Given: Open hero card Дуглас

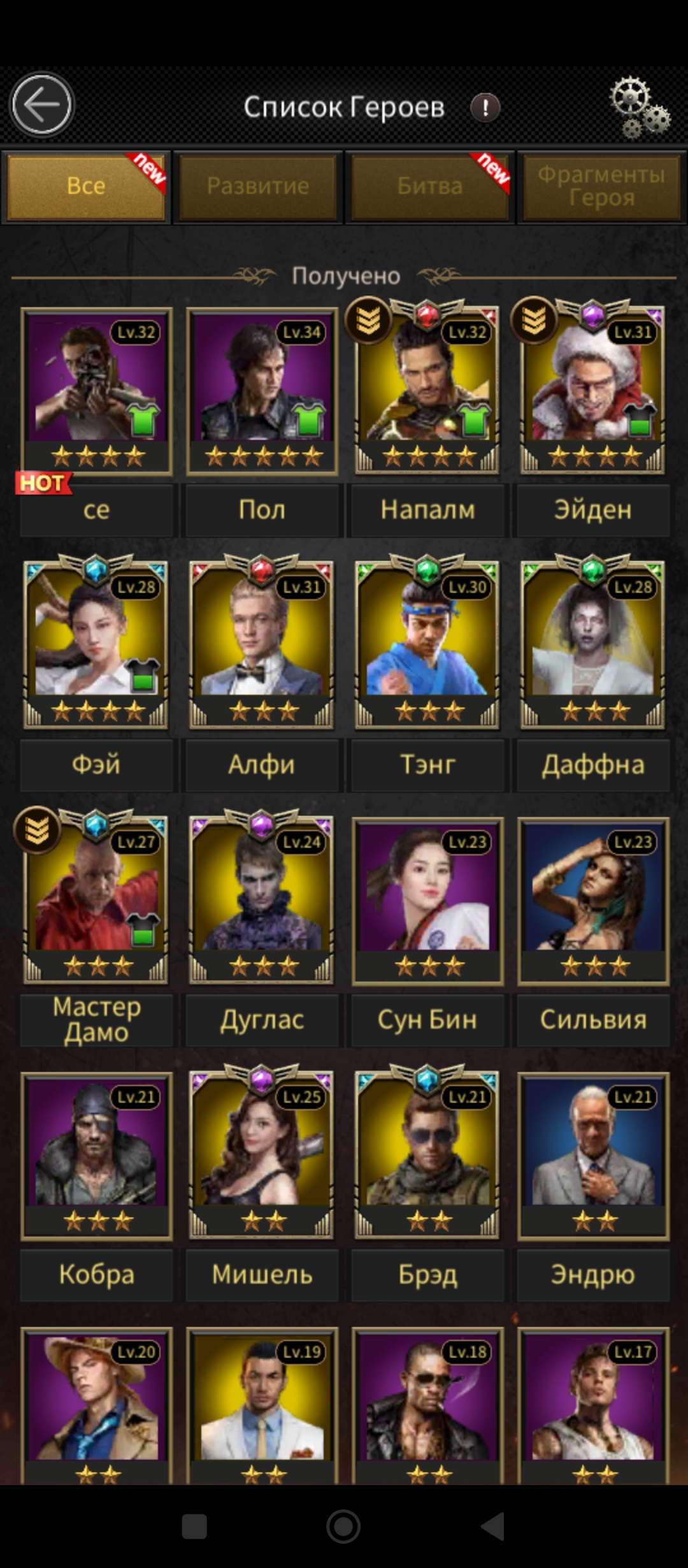Looking at the screenshot, I should pos(262,900).
